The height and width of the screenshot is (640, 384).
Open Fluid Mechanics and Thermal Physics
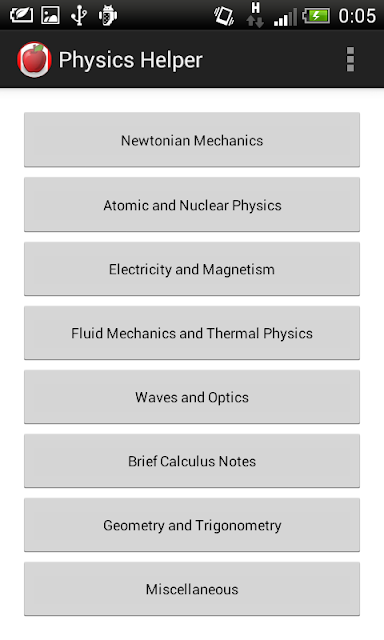[x=192, y=333]
